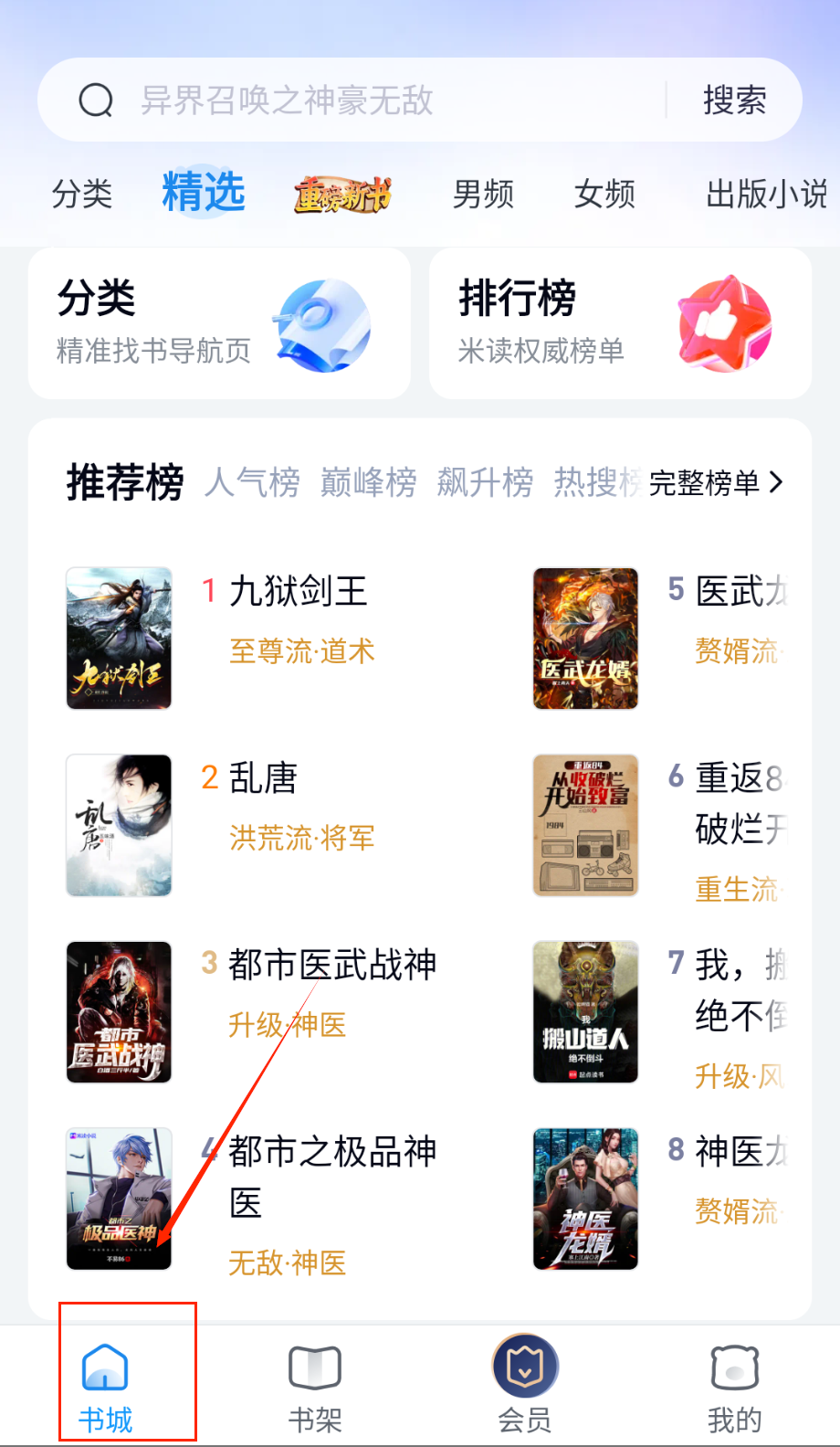Open the book 都市之极品神医
This screenshot has height=1447, width=840.
tap(332, 1153)
